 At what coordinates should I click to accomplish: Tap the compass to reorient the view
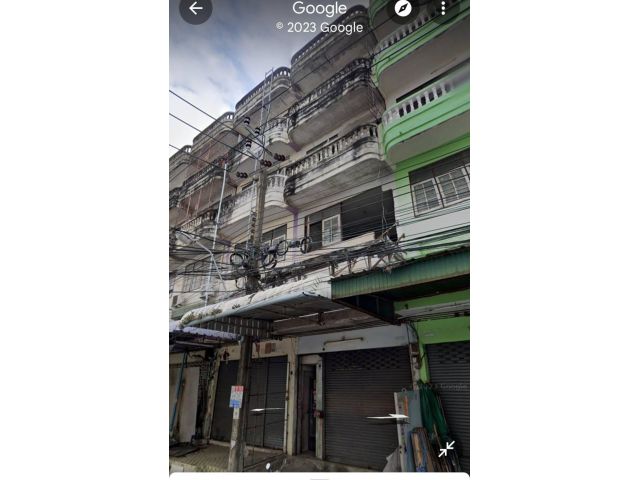click(403, 8)
